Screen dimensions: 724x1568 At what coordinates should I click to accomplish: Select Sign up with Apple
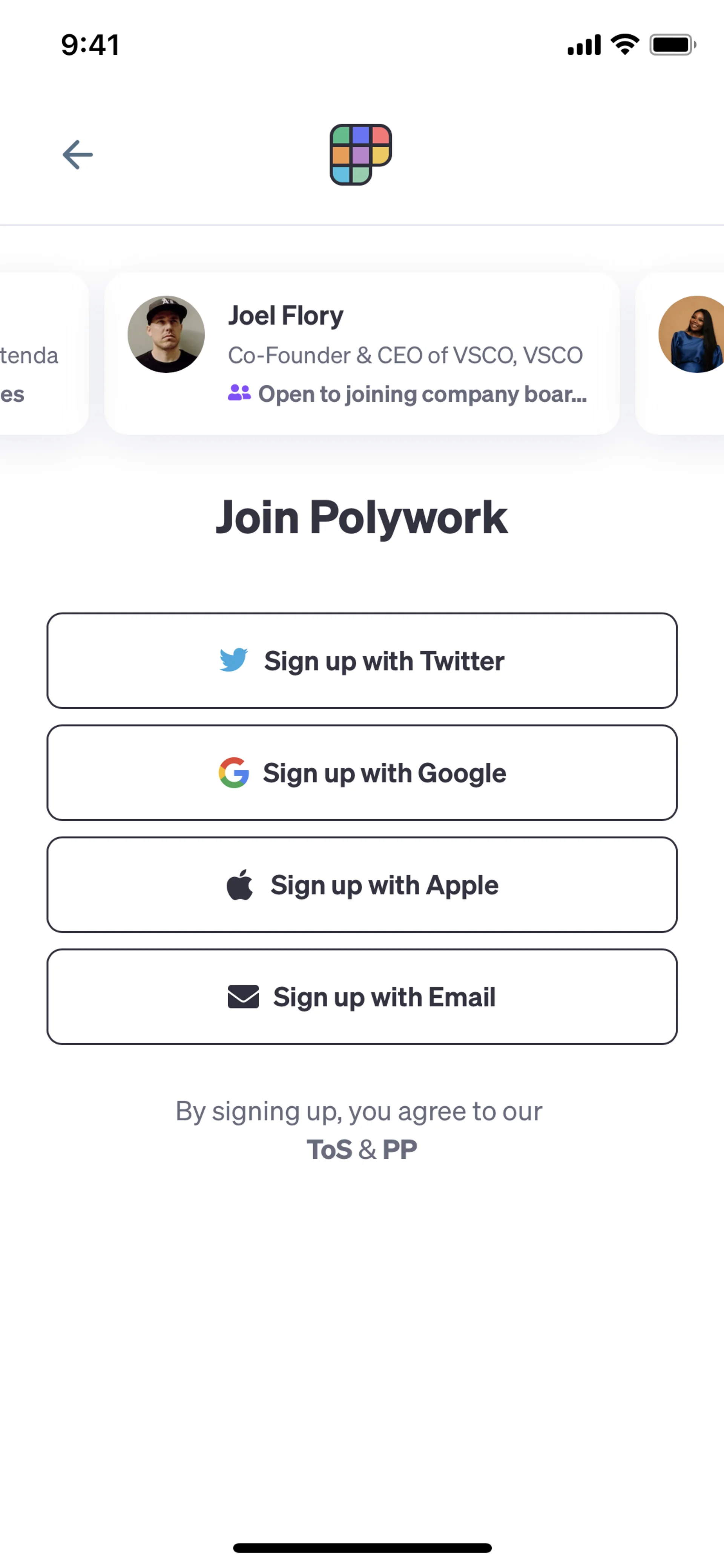[x=361, y=885]
